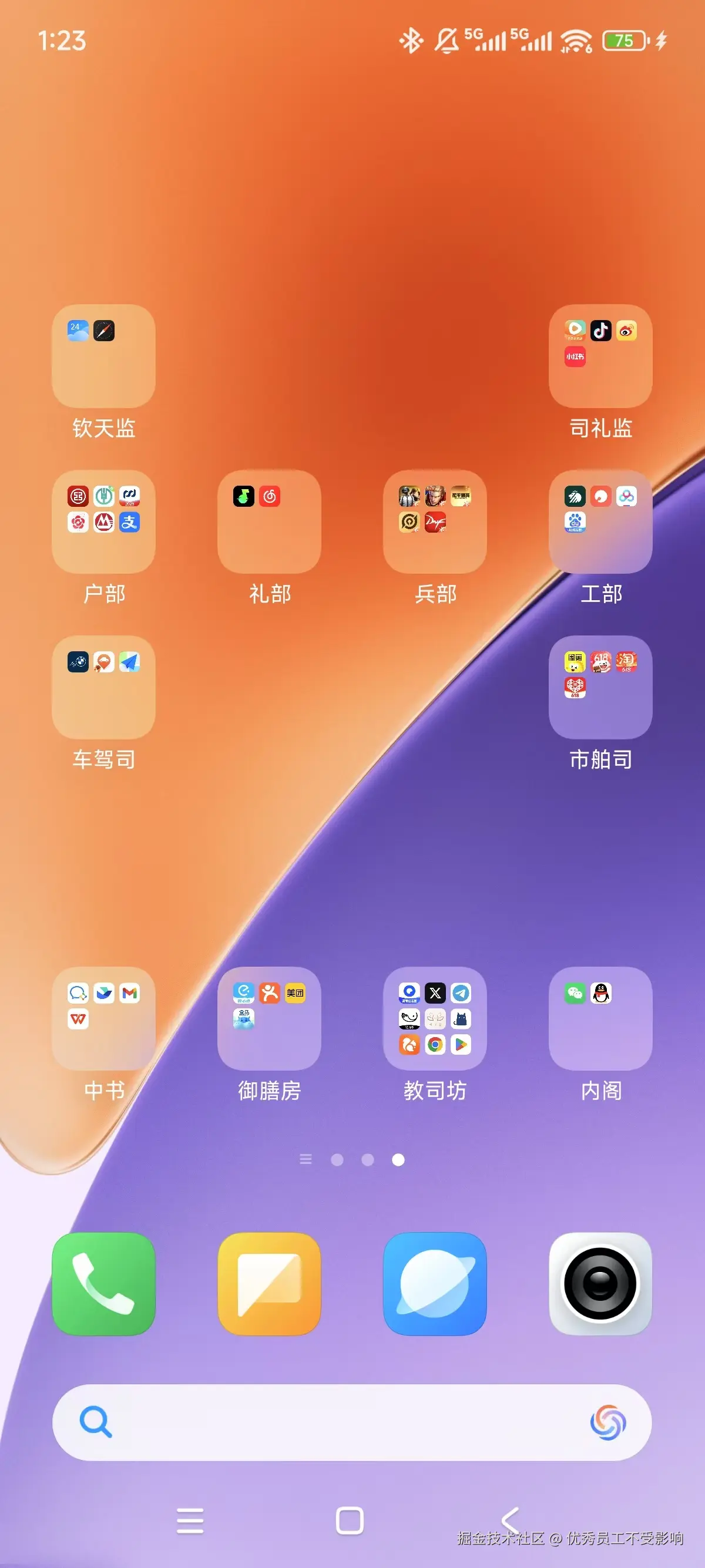Open the 御膳房 folder

pyautogui.click(x=269, y=1019)
